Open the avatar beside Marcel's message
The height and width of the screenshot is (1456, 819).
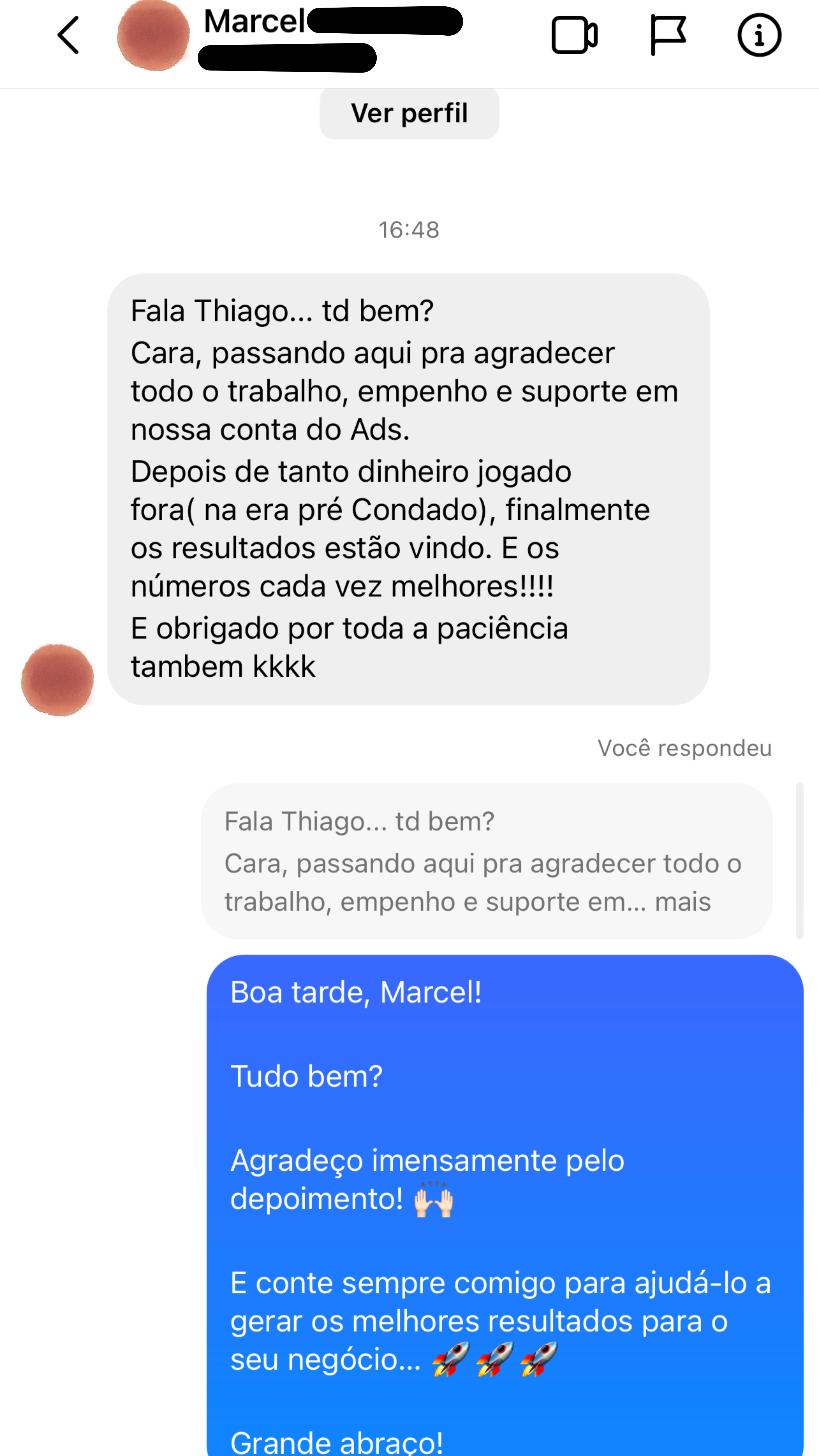click(58, 679)
